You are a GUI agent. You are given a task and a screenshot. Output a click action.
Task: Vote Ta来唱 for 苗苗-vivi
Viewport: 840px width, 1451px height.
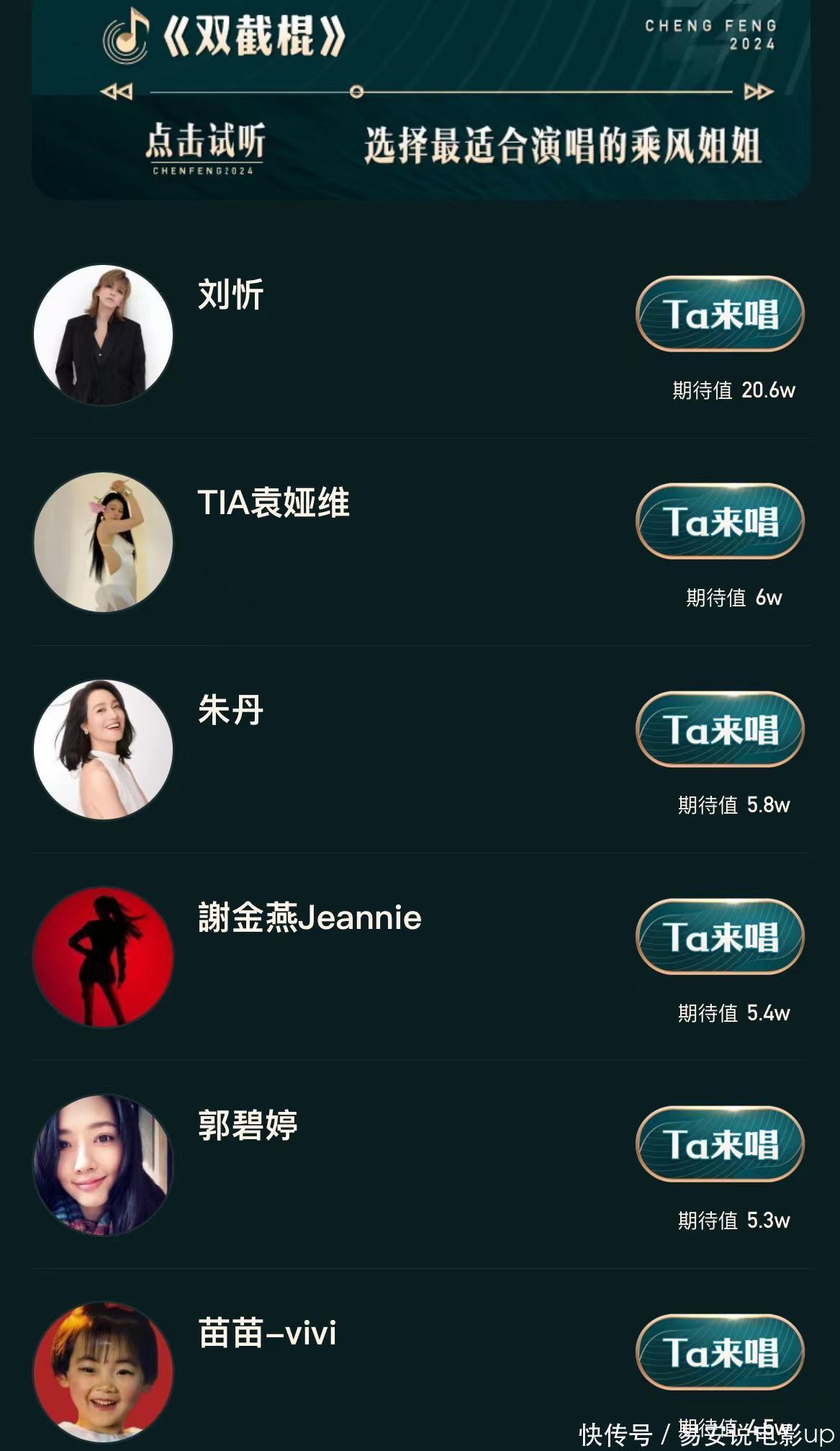720,1352
